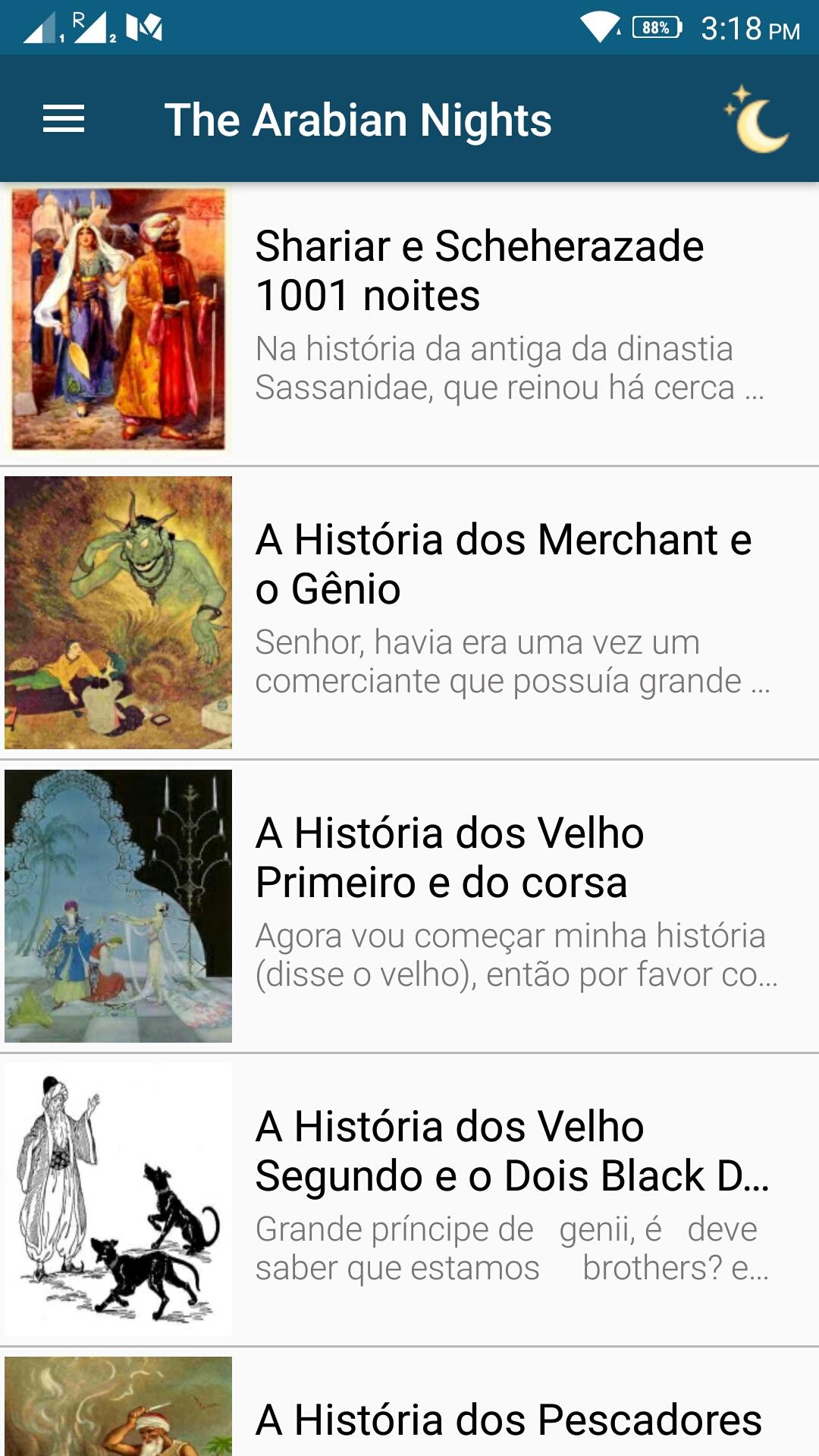Open the story Shariar e Scheherazade 1001 noites
The height and width of the screenshot is (1456, 819).
pos(409,324)
